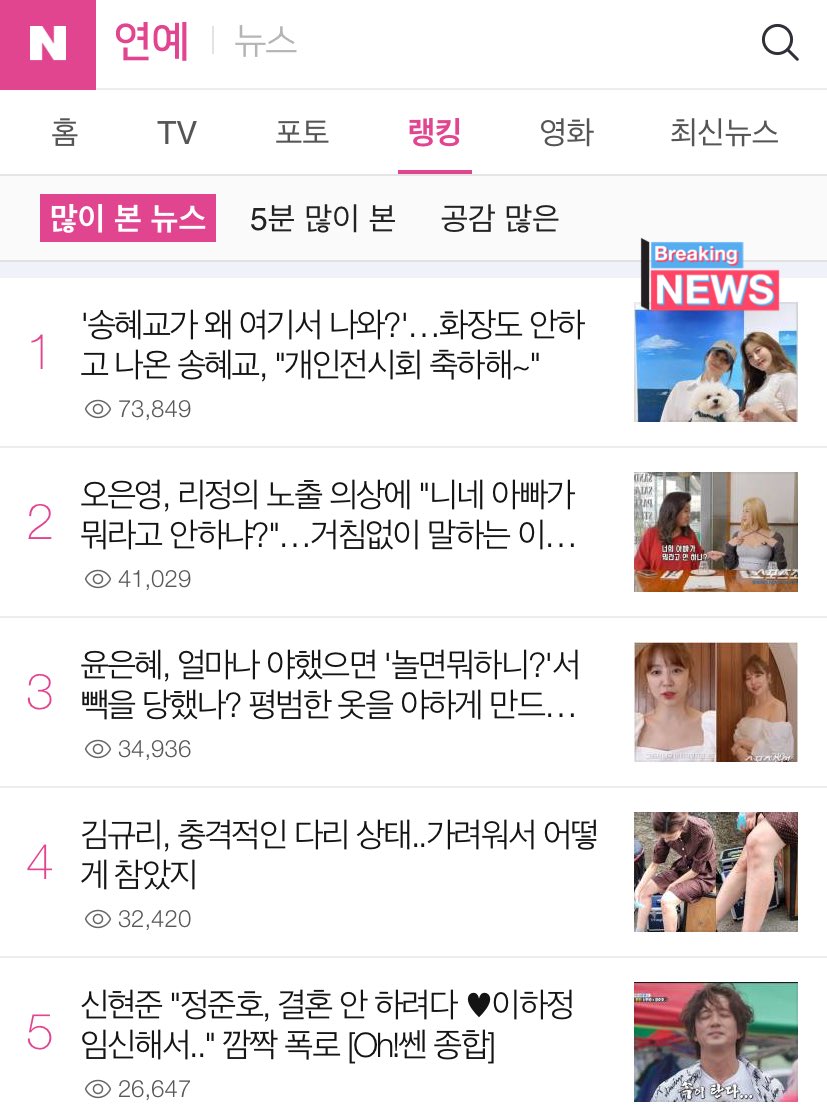
Task: Select the 많이 본 뉴스 filter
Action: (128, 218)
